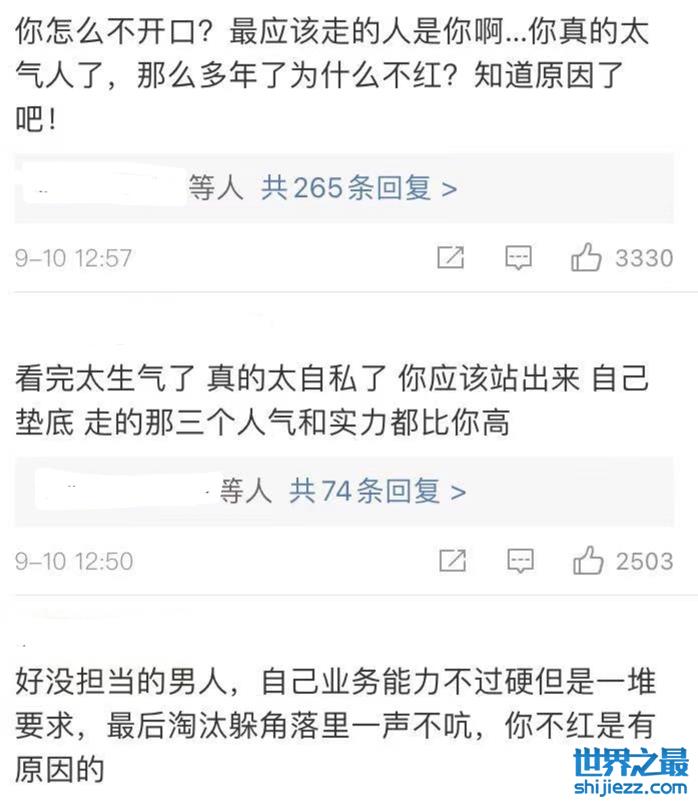Repost the 9-10 12:57 comment

click(x=451, y=258)
